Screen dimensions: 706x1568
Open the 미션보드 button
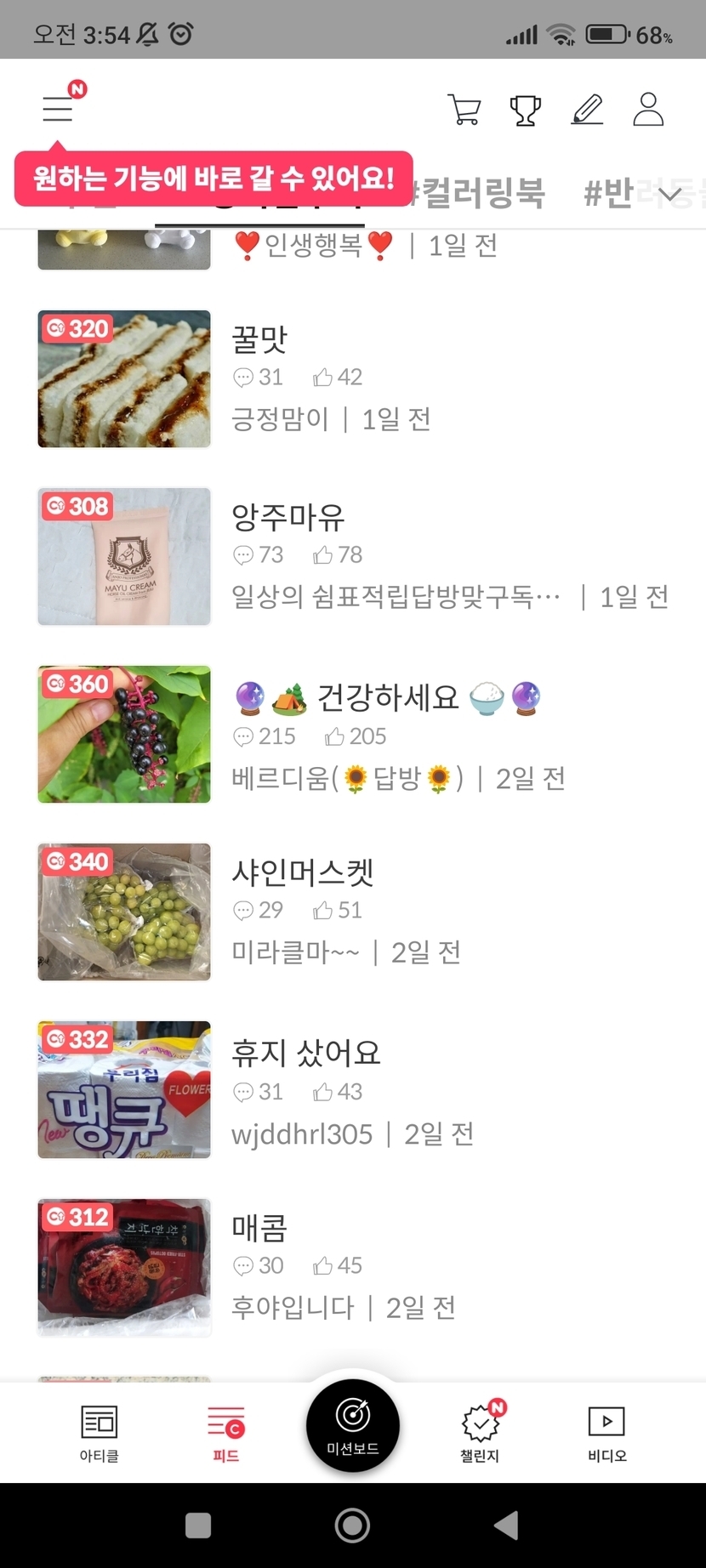353,1425
